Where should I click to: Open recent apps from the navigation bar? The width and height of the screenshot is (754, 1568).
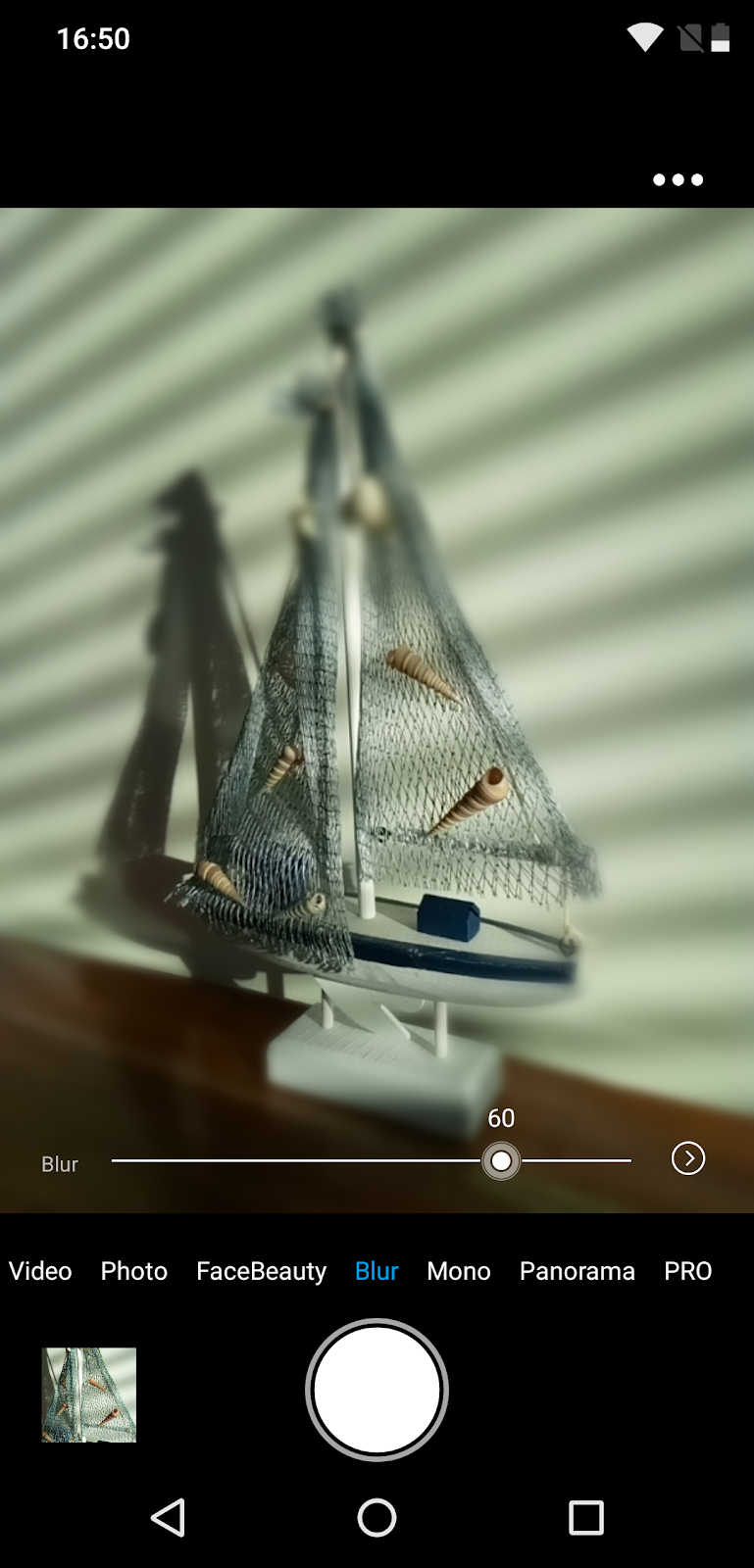coord(585,1517)
